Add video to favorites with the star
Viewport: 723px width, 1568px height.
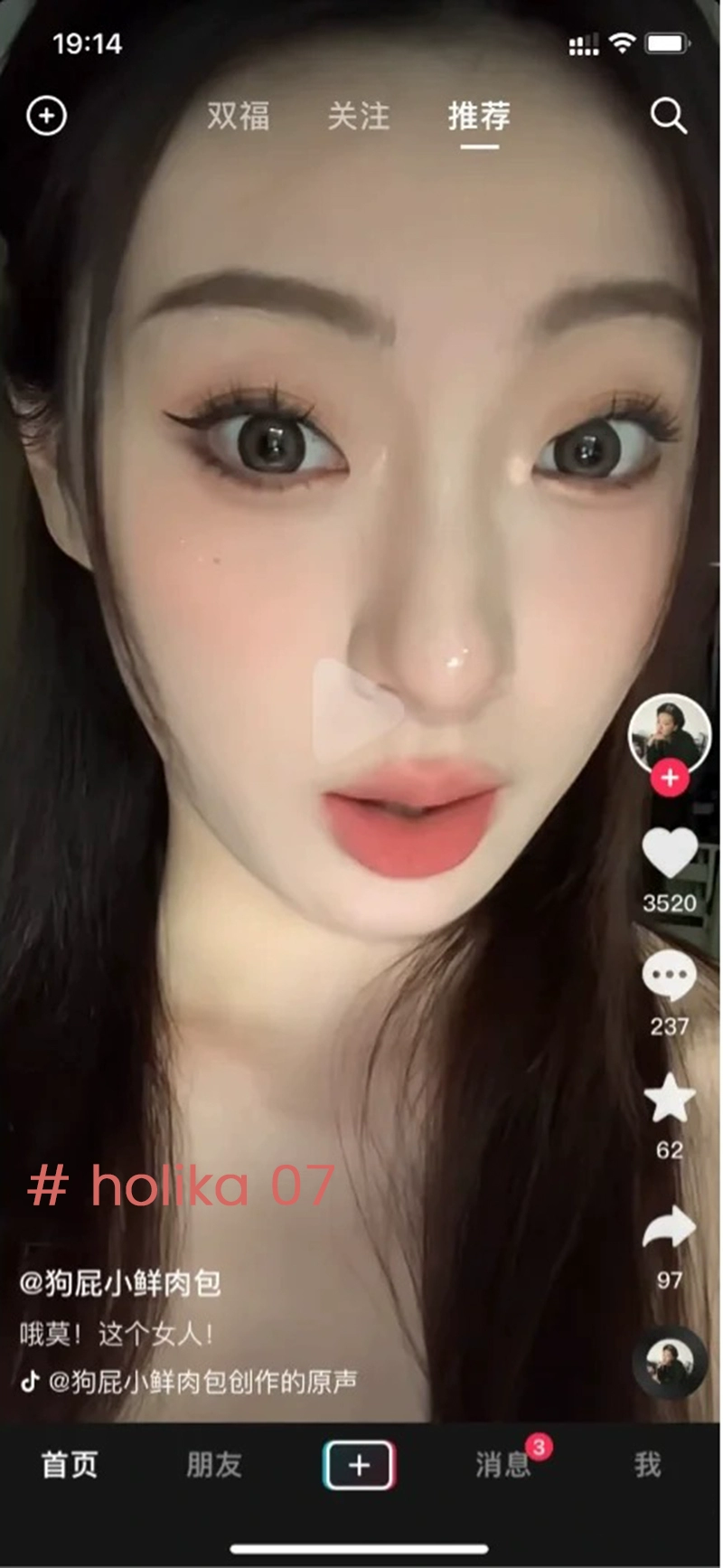click(670, 1100)
